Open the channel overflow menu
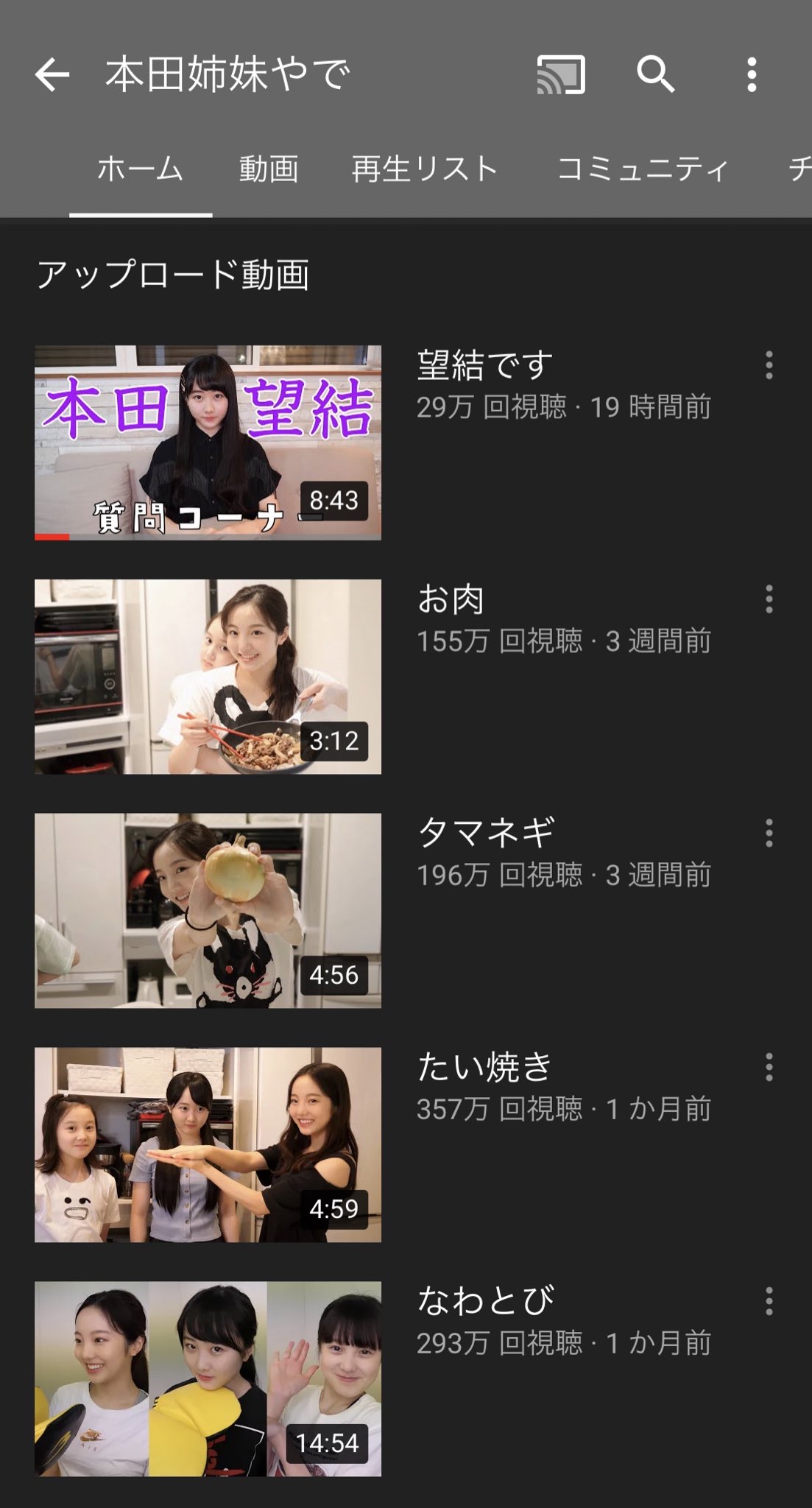This screenshot has width=812, height=1508. 752,75
